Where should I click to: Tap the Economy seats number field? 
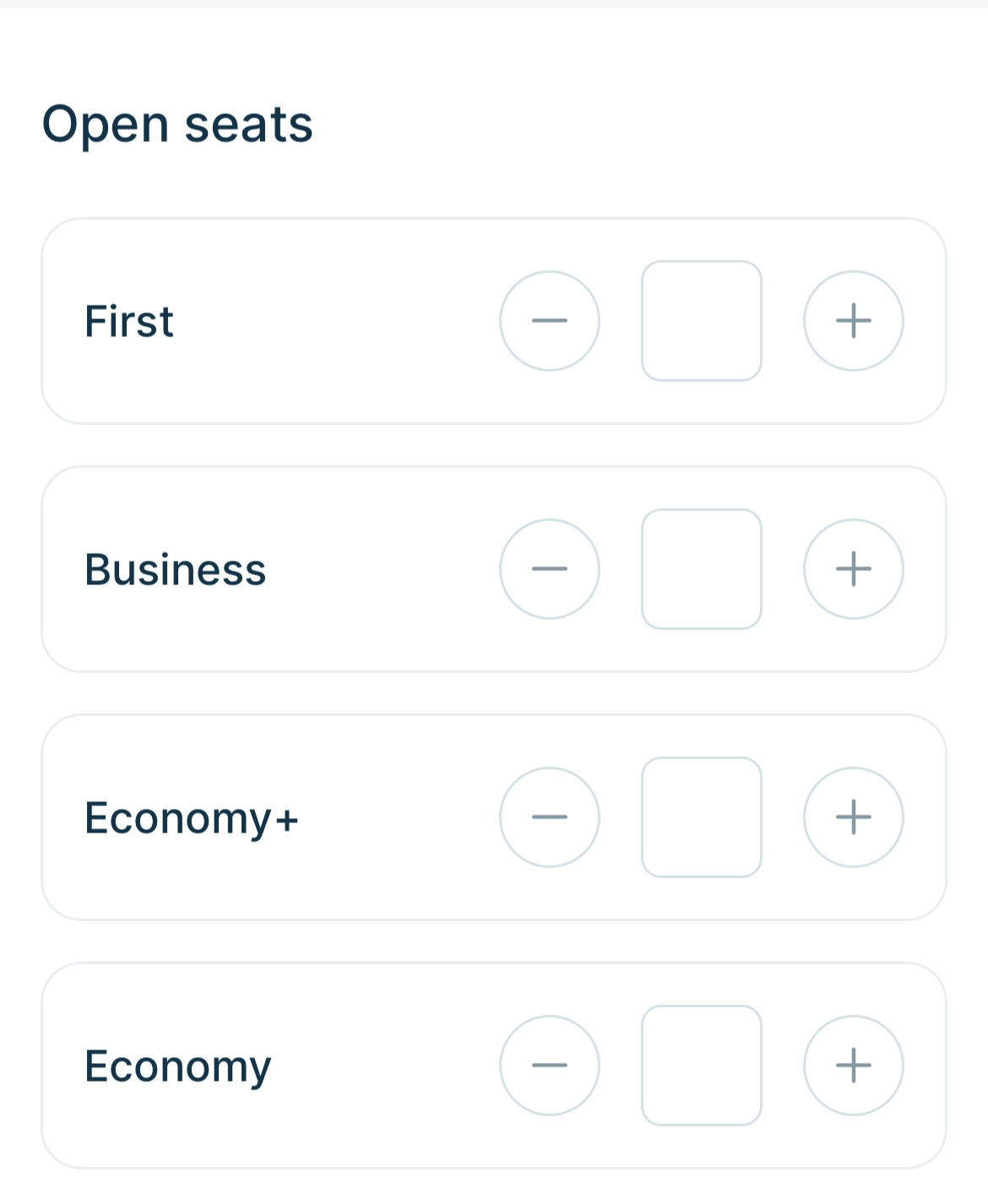[701, 1066]
